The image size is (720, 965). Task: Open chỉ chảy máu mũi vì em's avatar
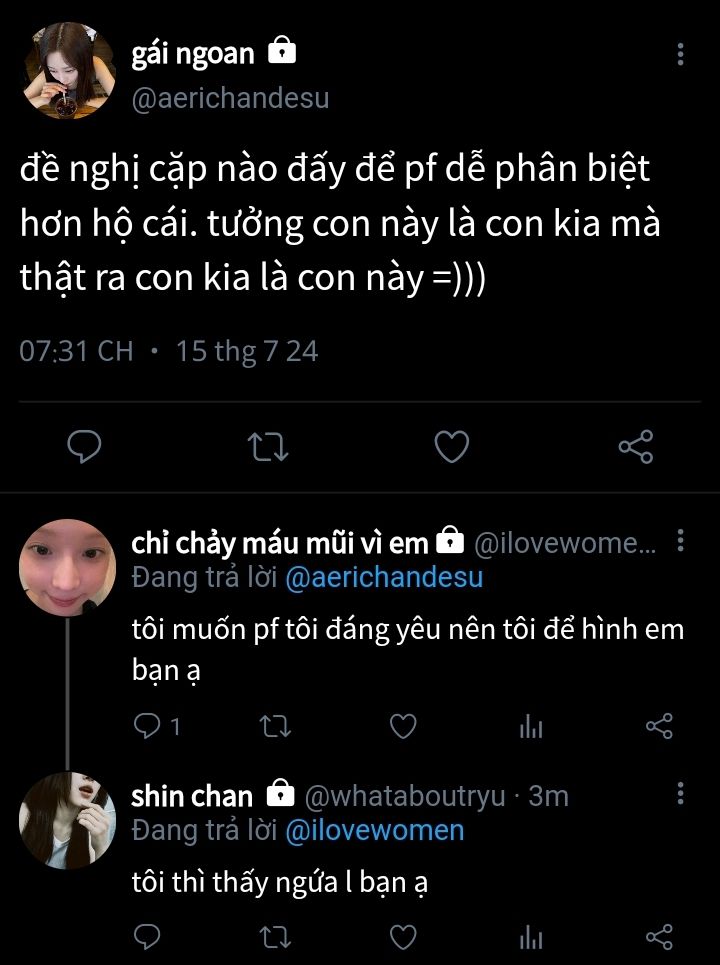(68, 567)
